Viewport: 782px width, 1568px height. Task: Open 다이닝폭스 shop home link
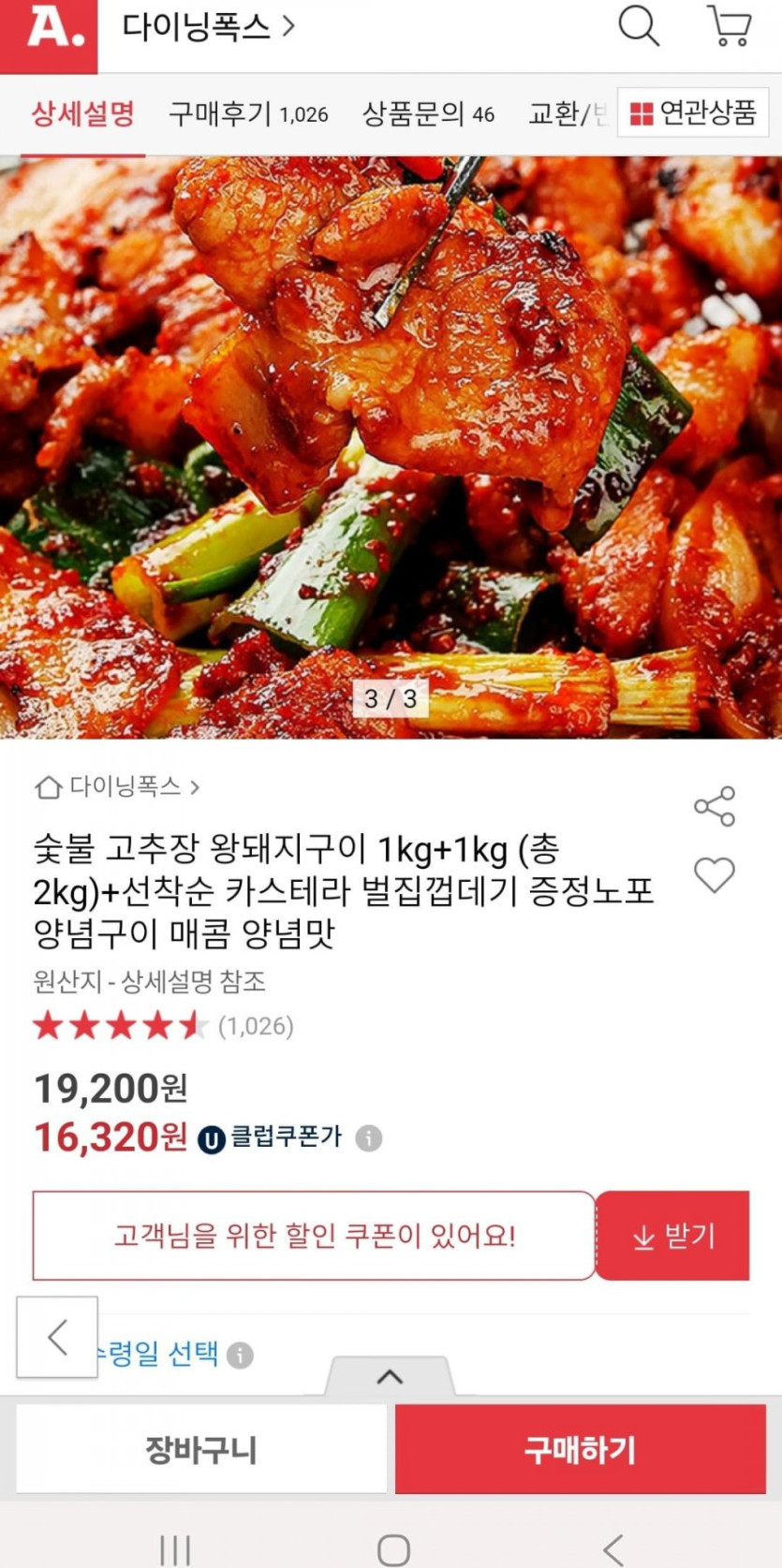pos(117,787)
